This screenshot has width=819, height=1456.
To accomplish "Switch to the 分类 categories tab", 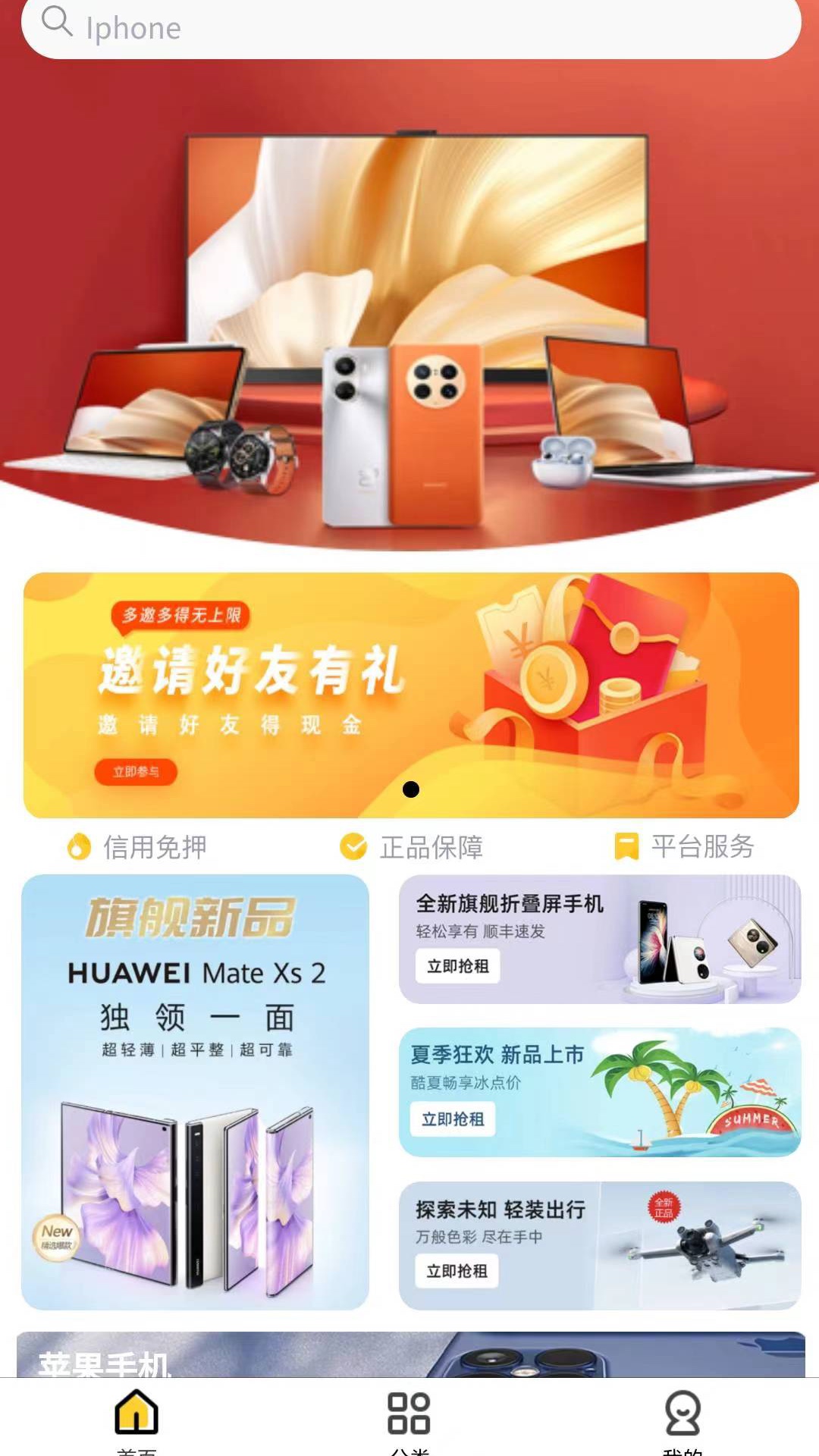I will (x=409, y=1417).
